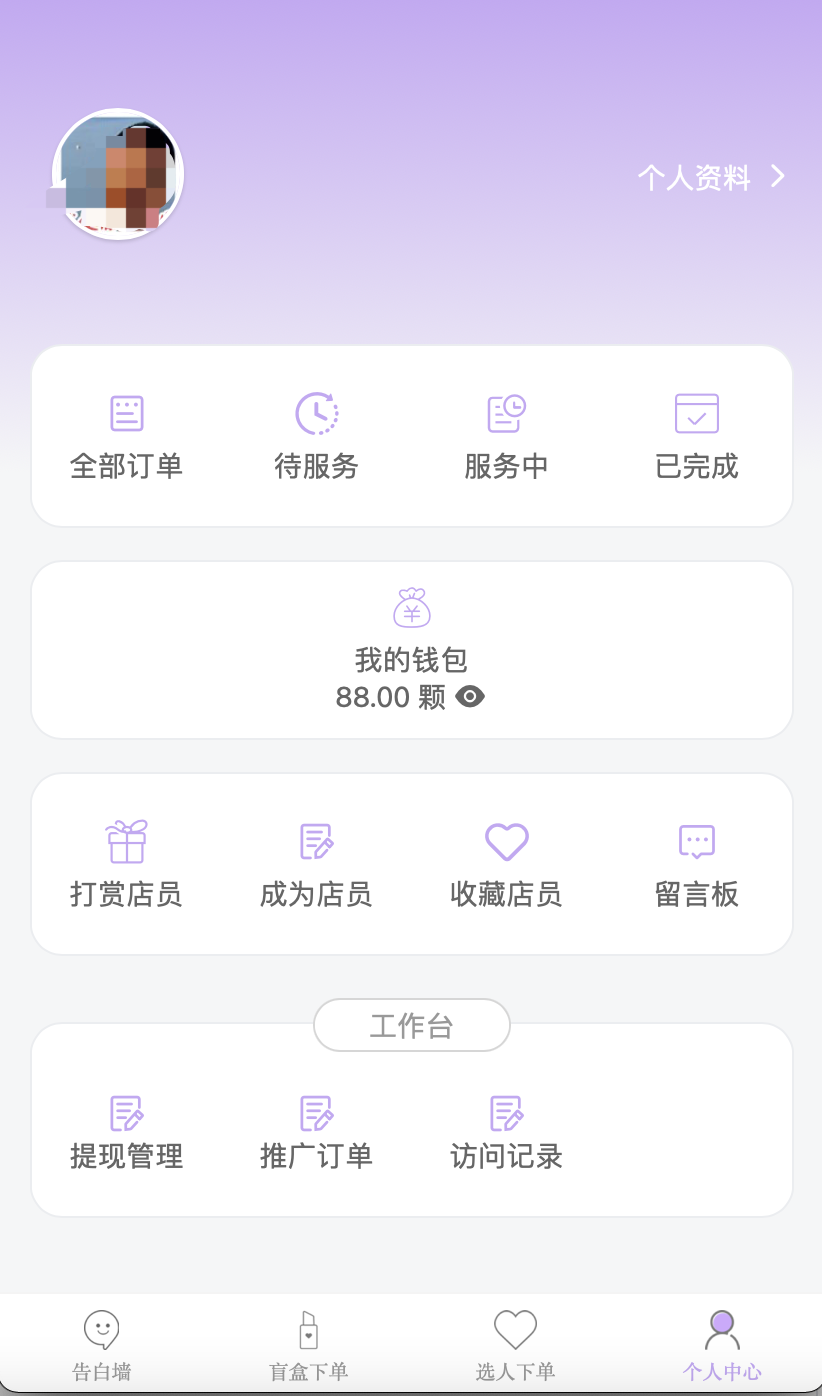Toggle wallet balance visibility eye

pos(470,697)
